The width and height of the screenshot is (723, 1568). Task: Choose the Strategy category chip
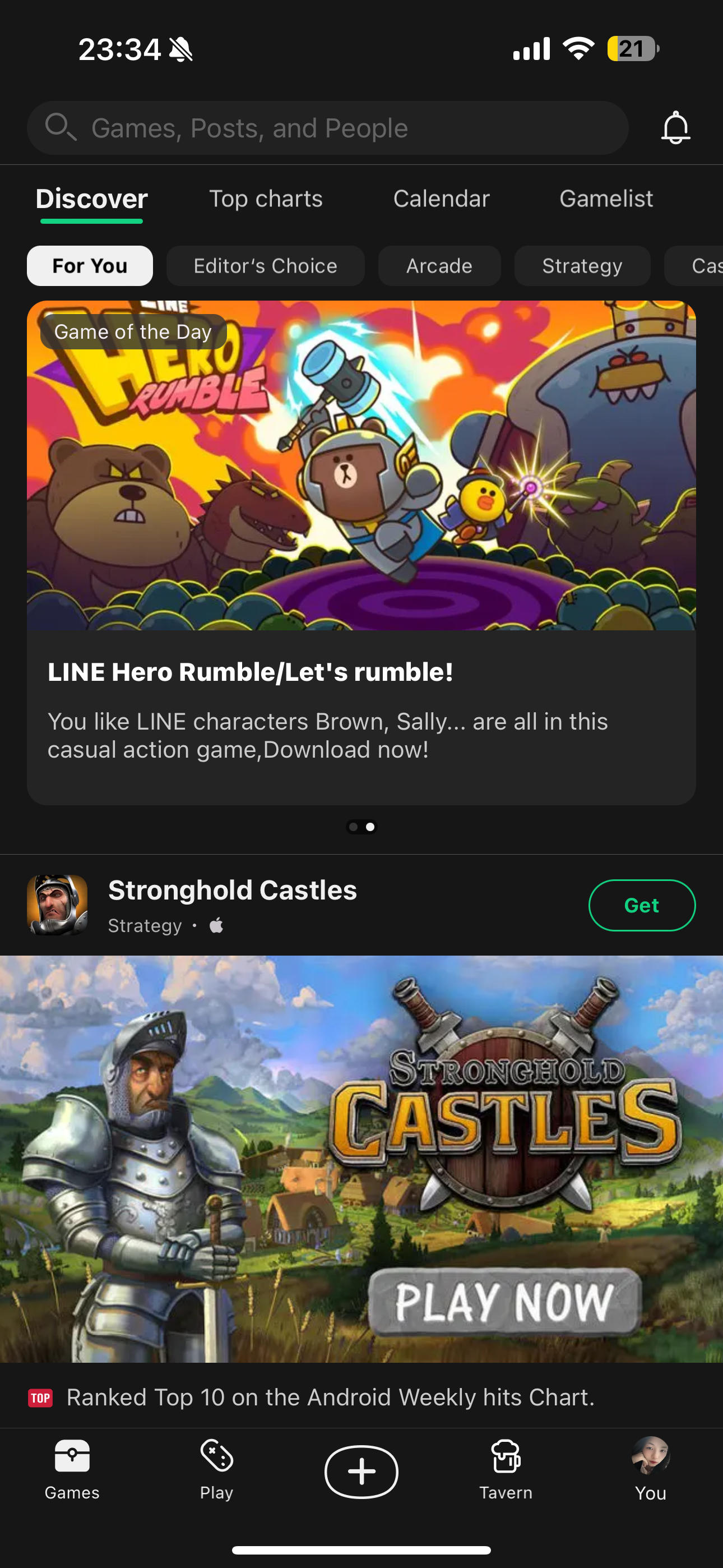click(x=582, y=266)
